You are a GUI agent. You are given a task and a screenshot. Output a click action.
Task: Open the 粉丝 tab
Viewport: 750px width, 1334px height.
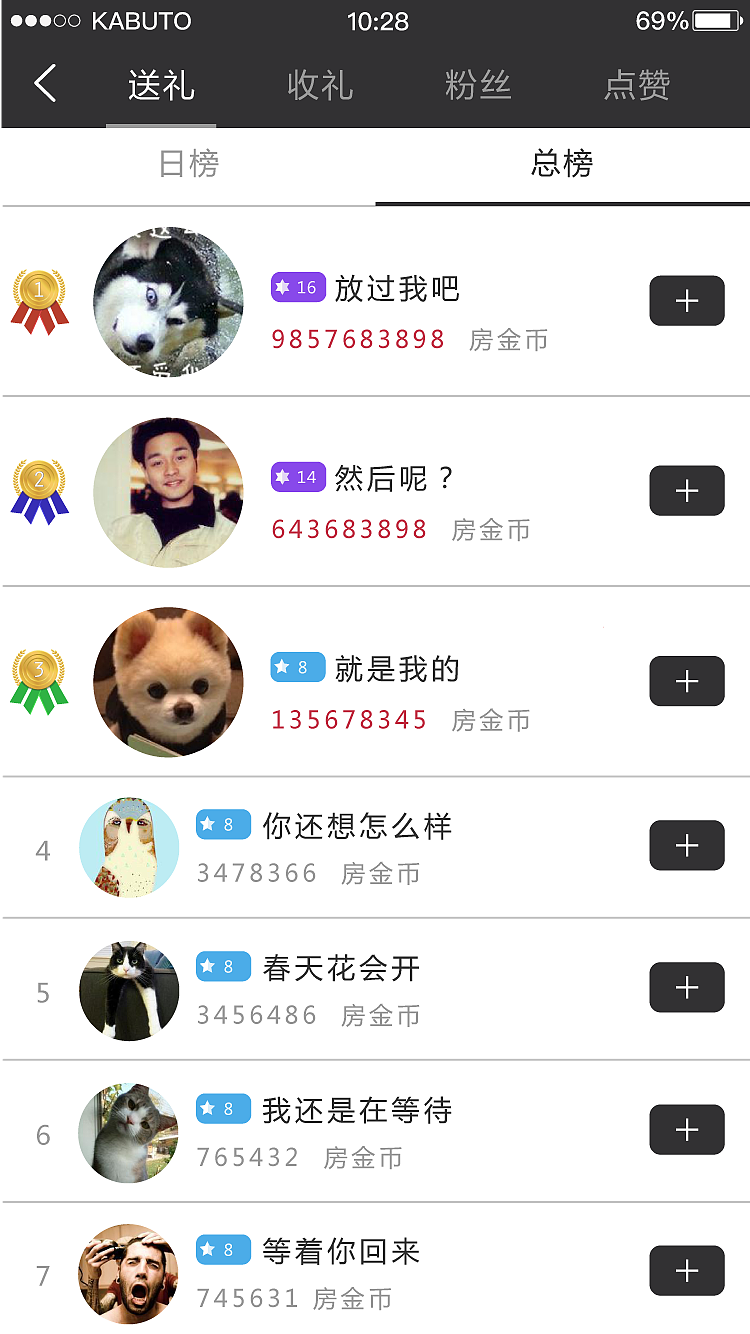pyautogui.click(x=477, y=86)
